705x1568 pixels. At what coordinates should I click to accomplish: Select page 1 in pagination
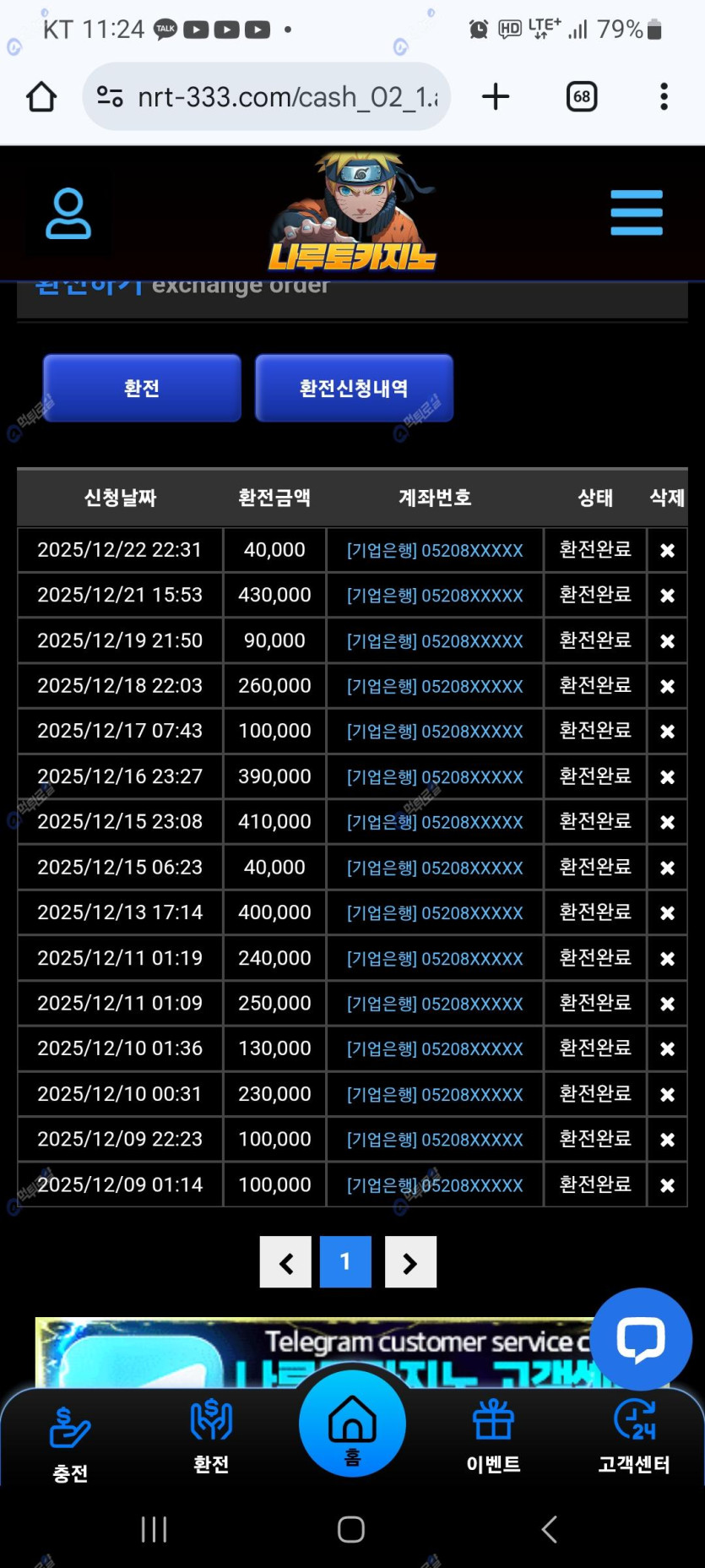345,1262
